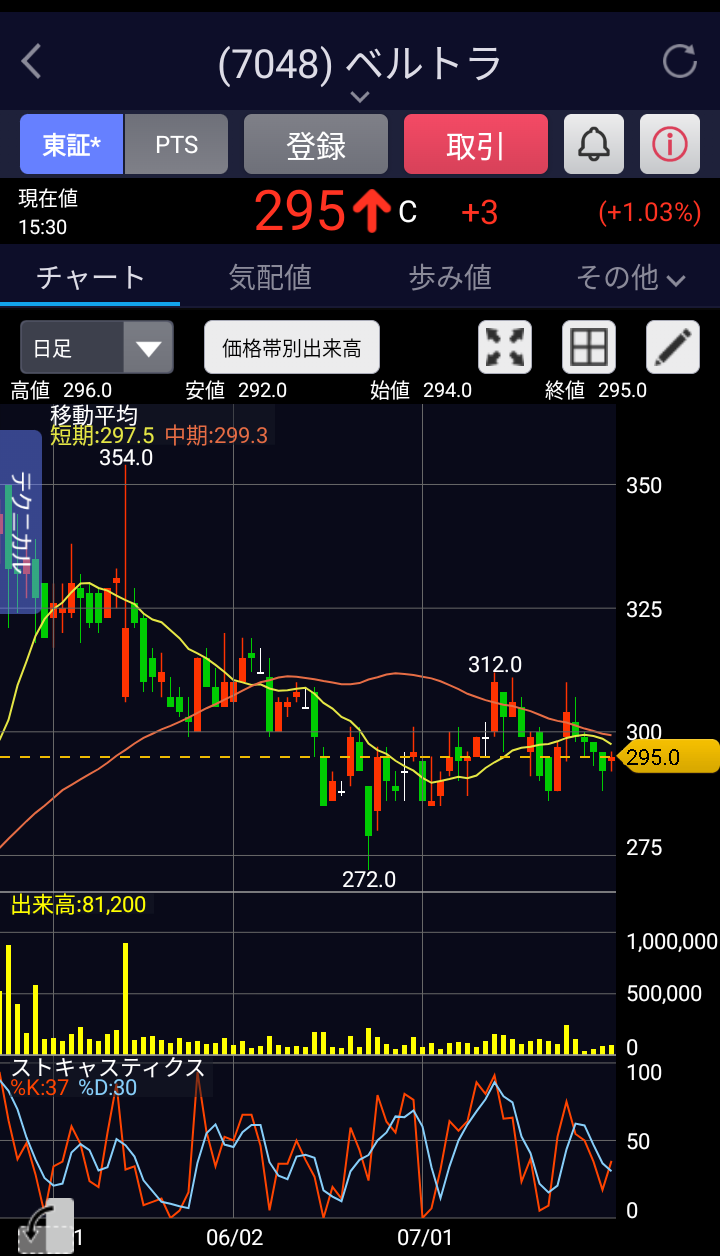Select the 東証 market segment
This screenshot has width=720, height=1256.
[x=71, y=145]
